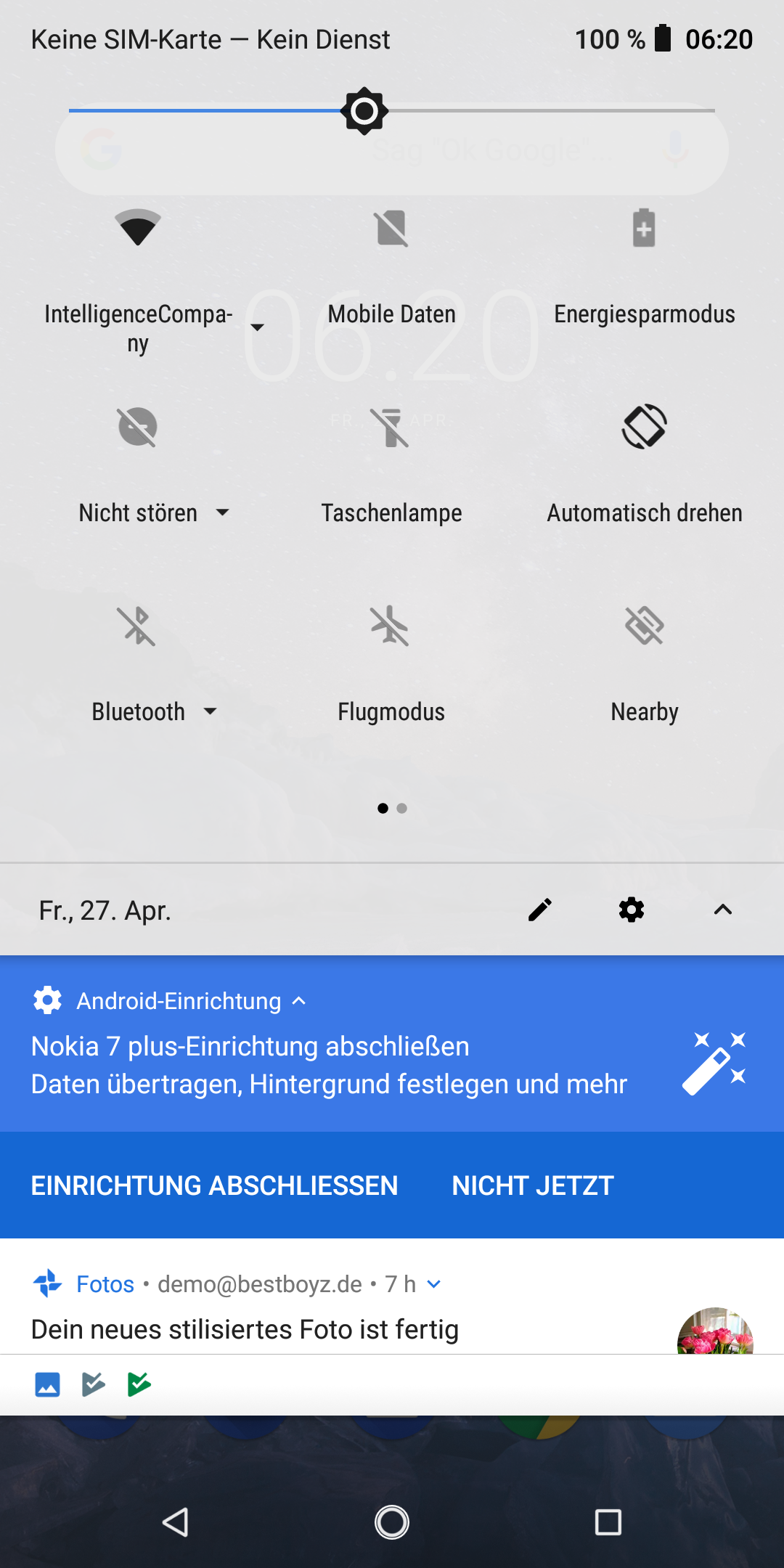The height and width of the screenshot is (1568, 784).
Task: Open system settings via gear icon
Action: tap(632, 910)
